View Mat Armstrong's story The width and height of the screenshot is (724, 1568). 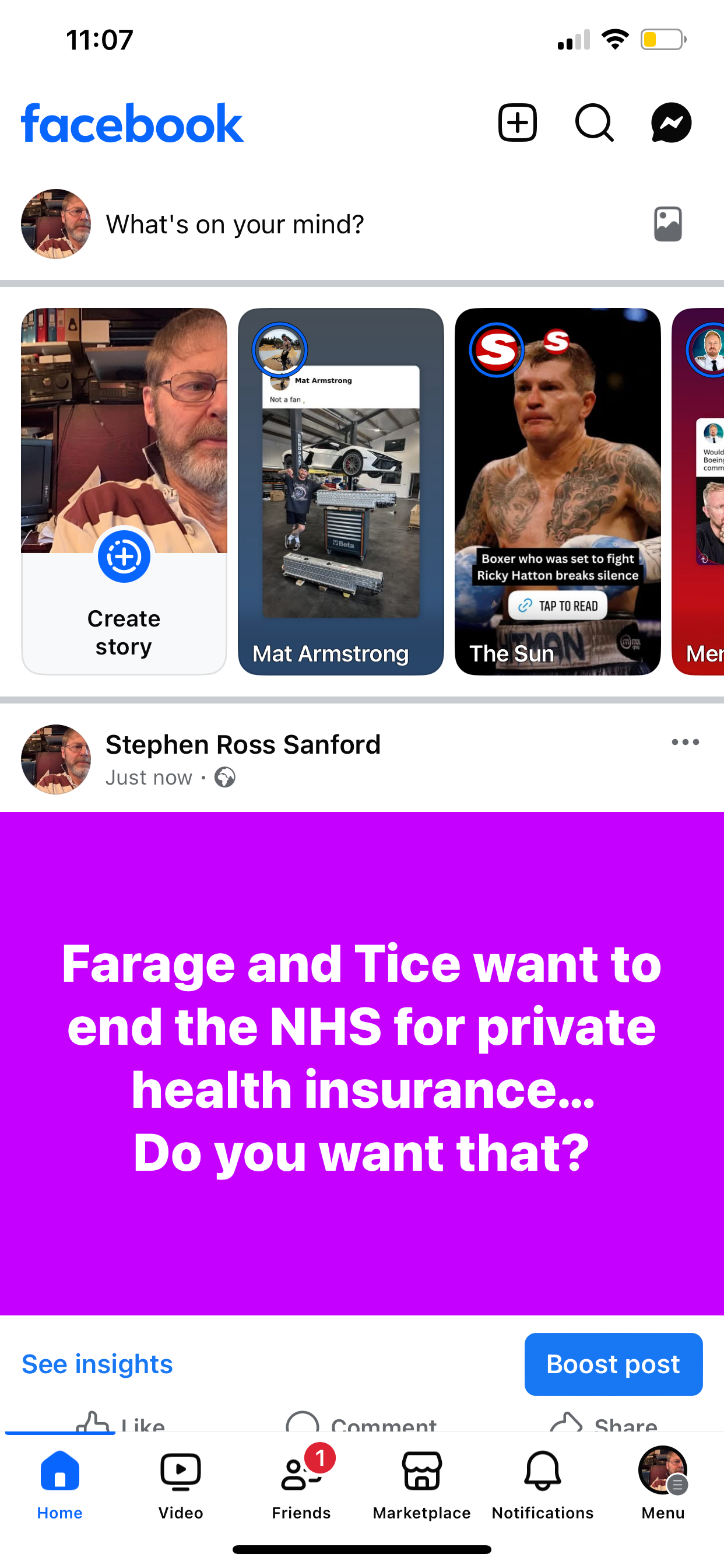[x=340, y=491]
